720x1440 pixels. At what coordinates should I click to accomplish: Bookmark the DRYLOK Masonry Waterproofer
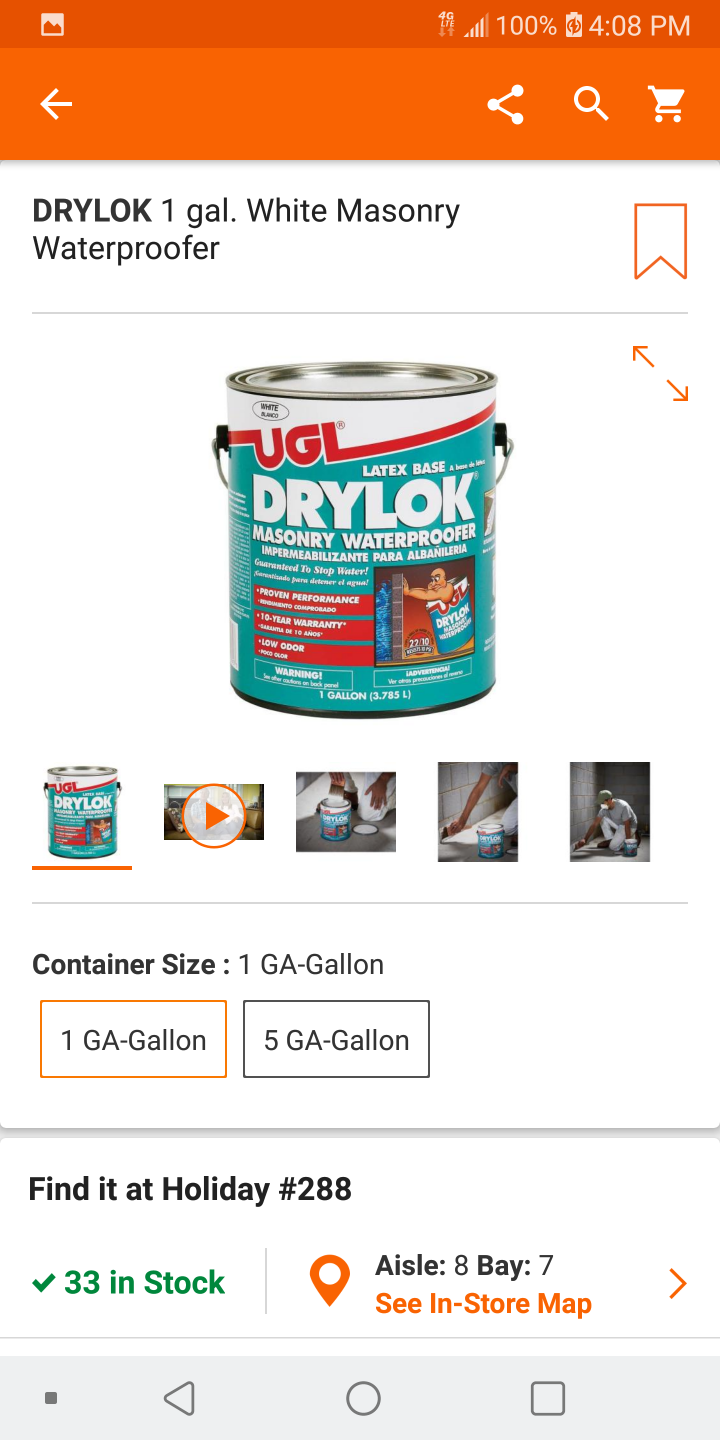click(660, 241)
